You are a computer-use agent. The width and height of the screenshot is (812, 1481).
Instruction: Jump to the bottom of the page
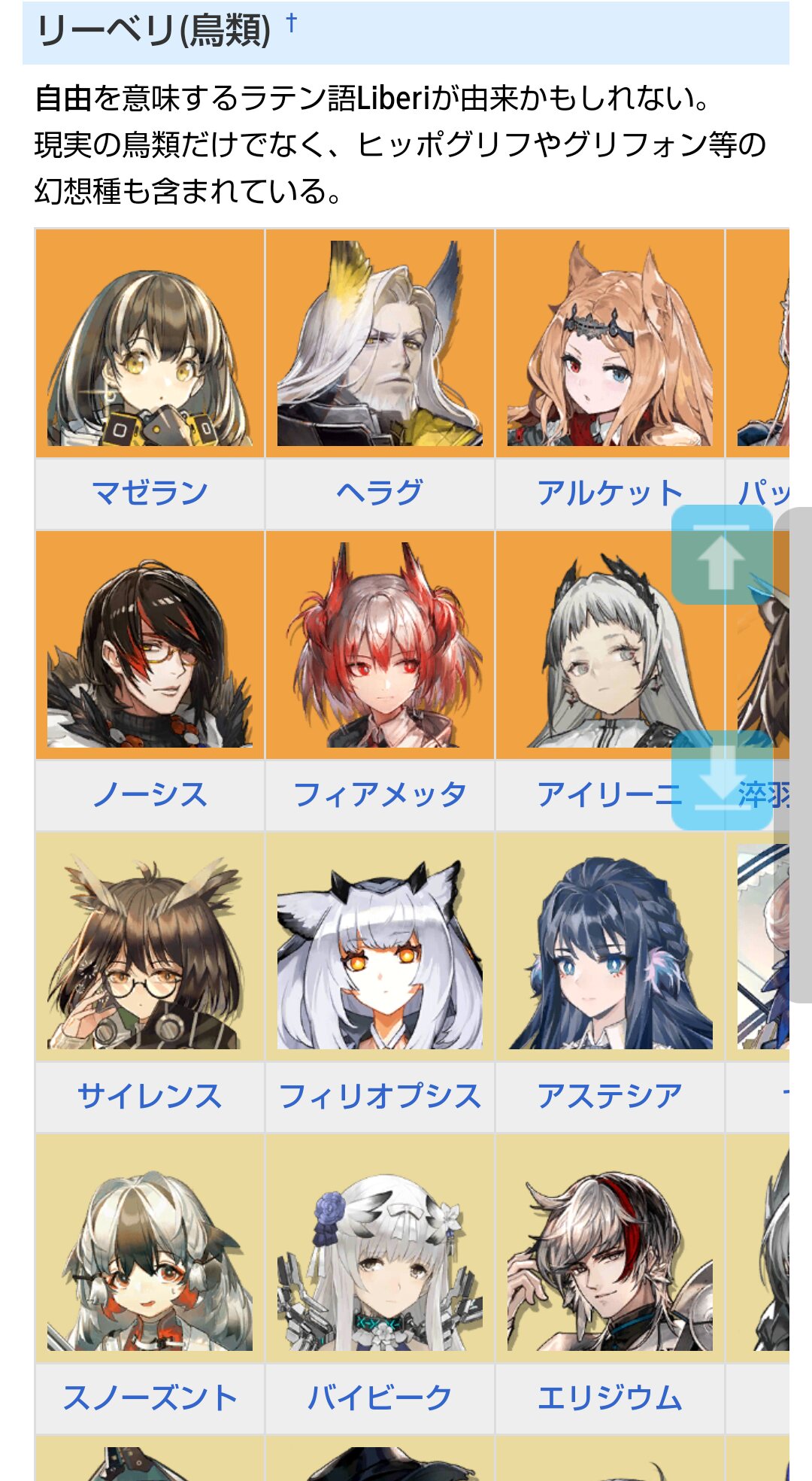[x=721, y=781]
